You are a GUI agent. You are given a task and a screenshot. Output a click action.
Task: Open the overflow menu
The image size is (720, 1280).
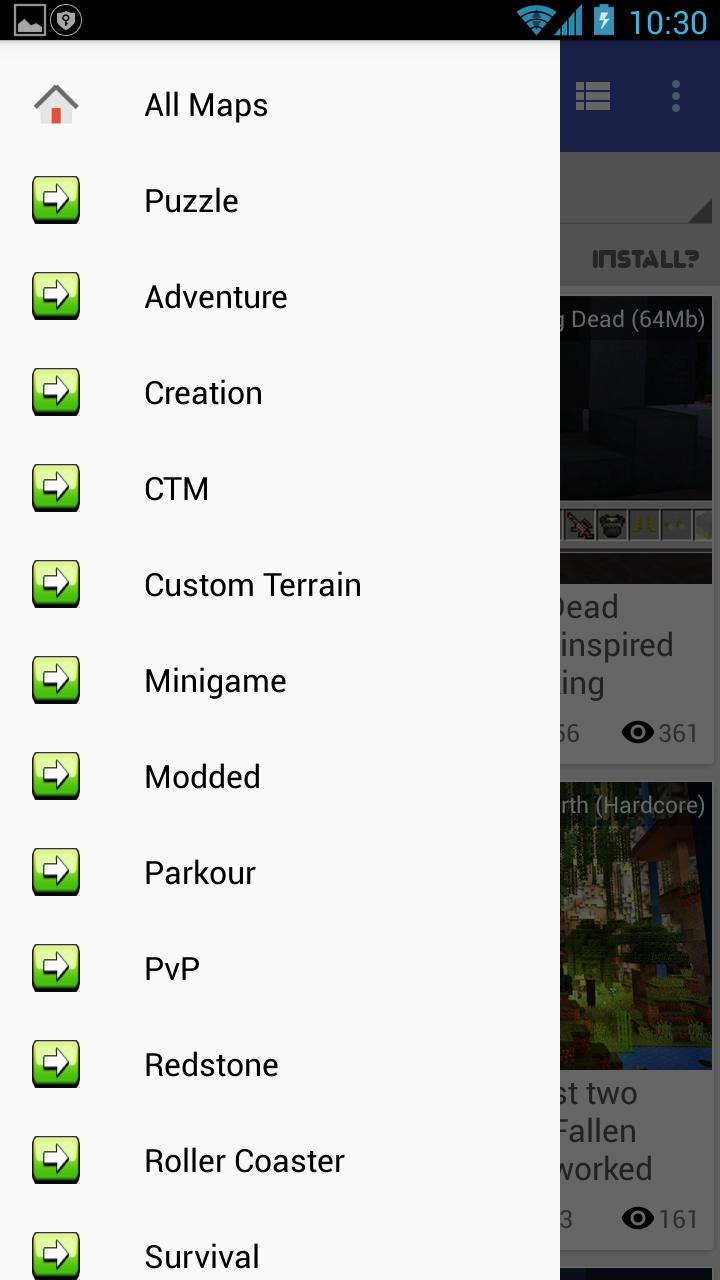tap(676, 96)
